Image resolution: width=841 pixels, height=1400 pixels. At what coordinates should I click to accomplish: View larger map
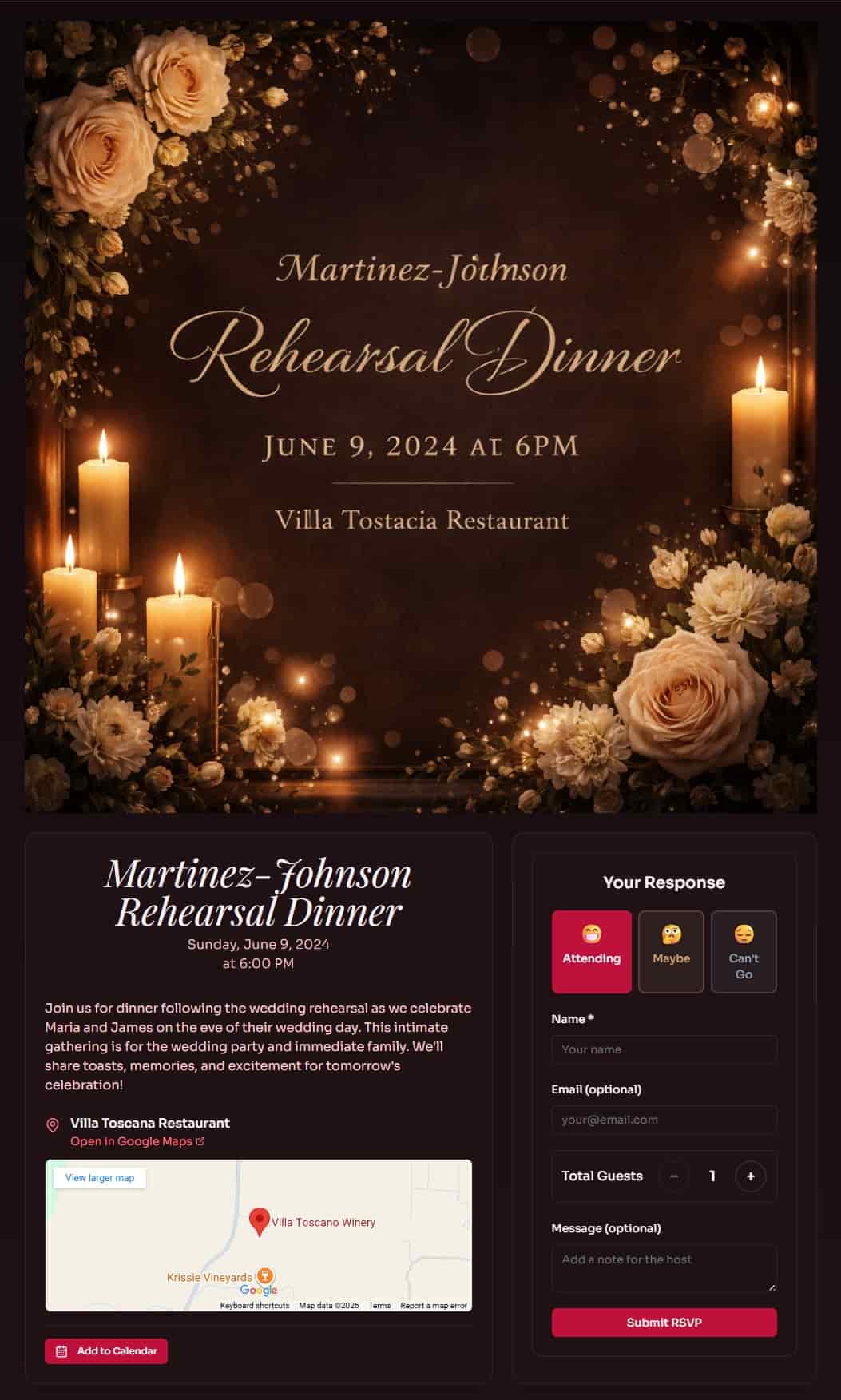click(100, 1178)
